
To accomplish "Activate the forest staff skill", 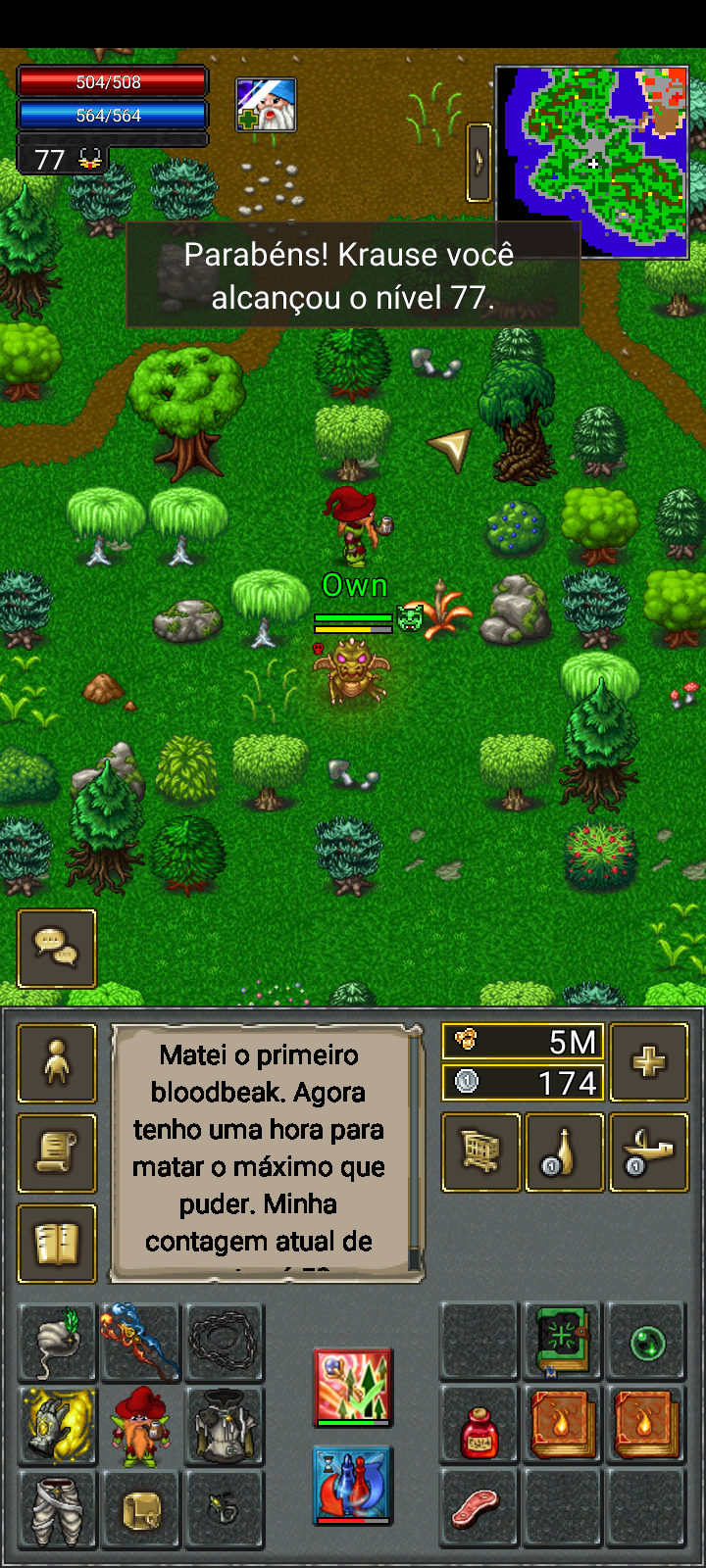I will (353, 1387).
